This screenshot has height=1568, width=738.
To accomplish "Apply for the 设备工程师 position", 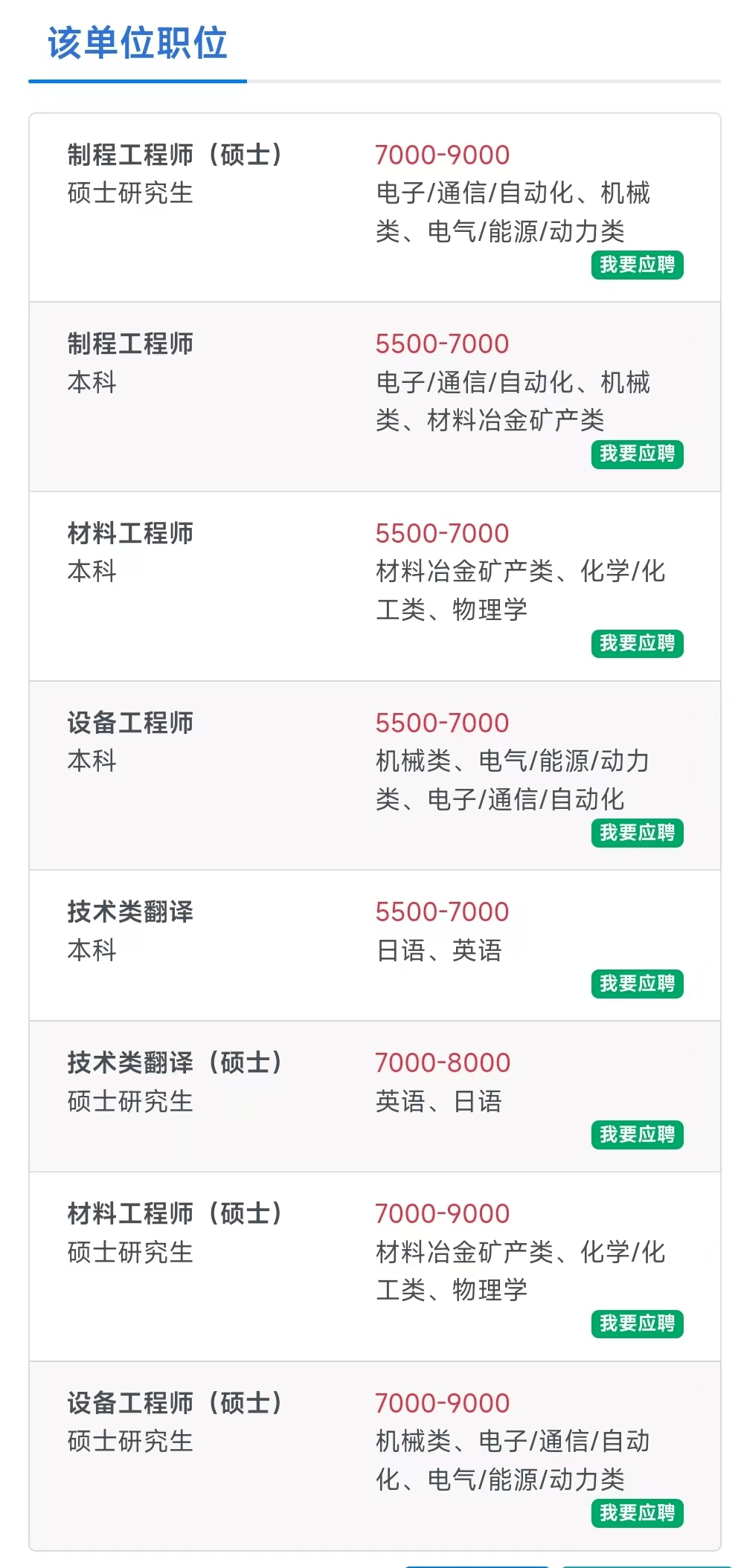I will [x=637, y=834].
